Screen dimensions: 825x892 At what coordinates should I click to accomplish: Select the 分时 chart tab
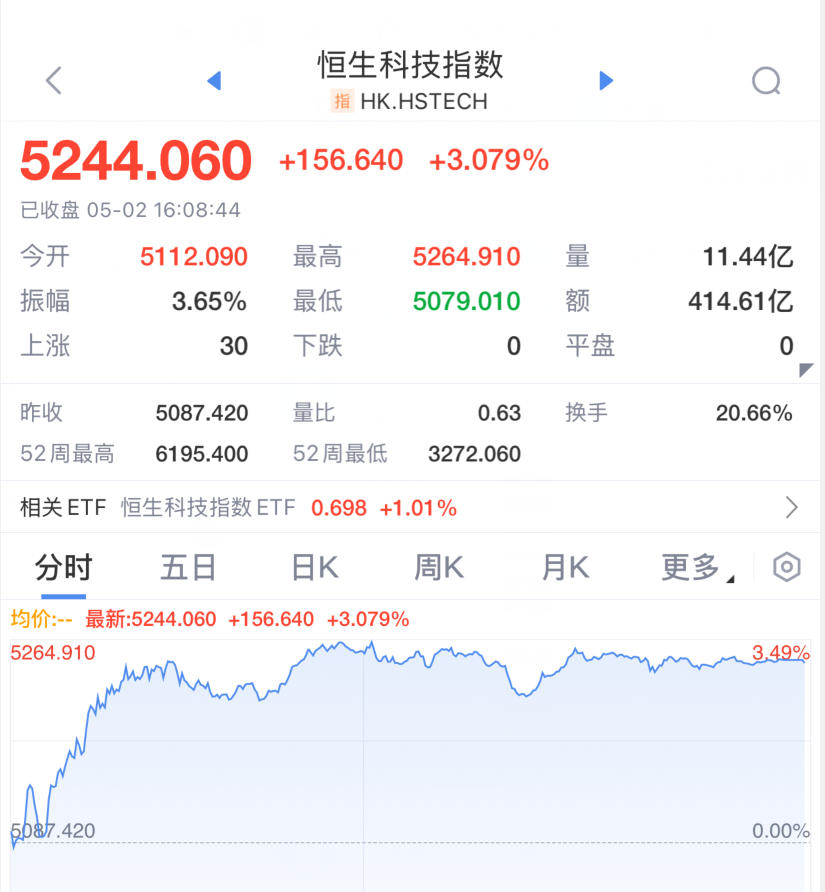[63, 568]
